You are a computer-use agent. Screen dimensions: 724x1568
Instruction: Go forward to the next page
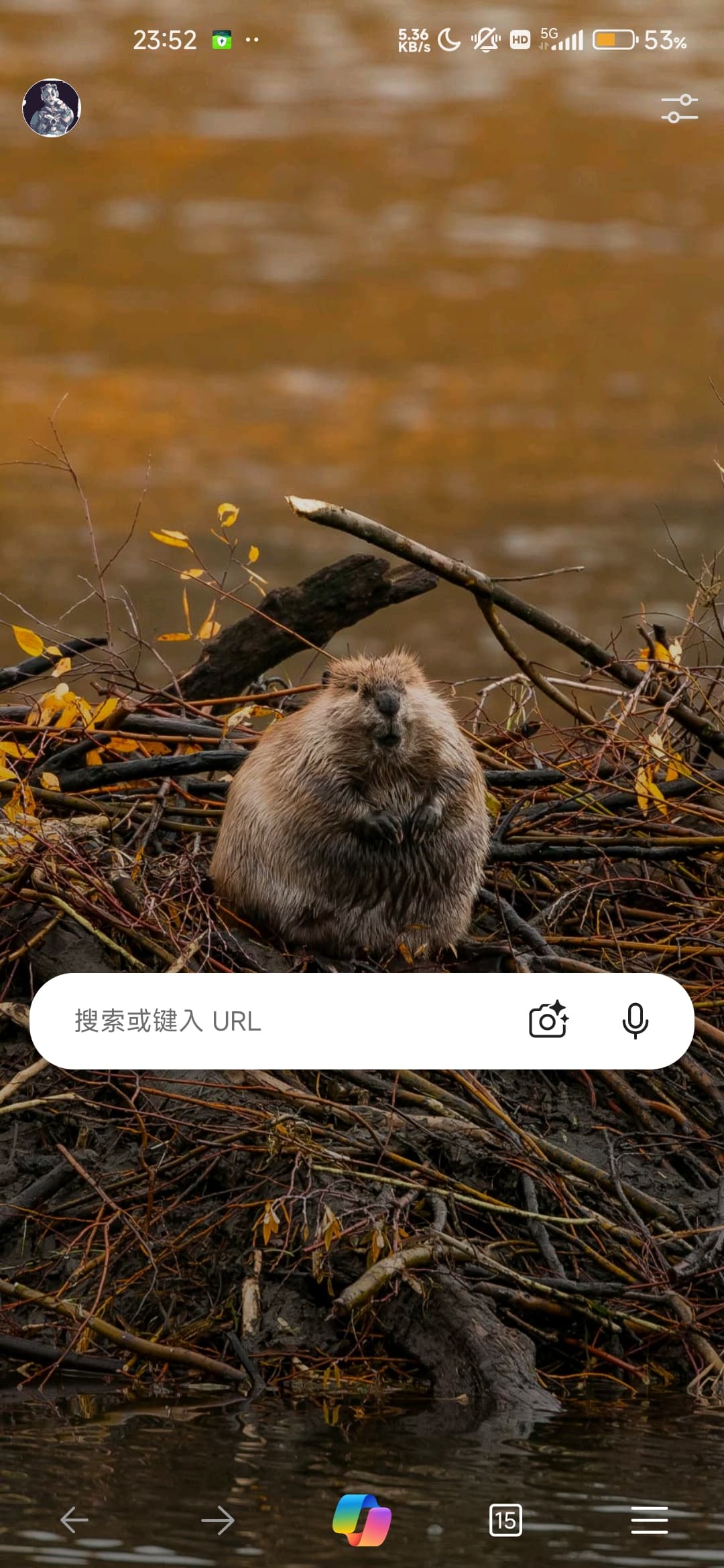[218, 1520]
